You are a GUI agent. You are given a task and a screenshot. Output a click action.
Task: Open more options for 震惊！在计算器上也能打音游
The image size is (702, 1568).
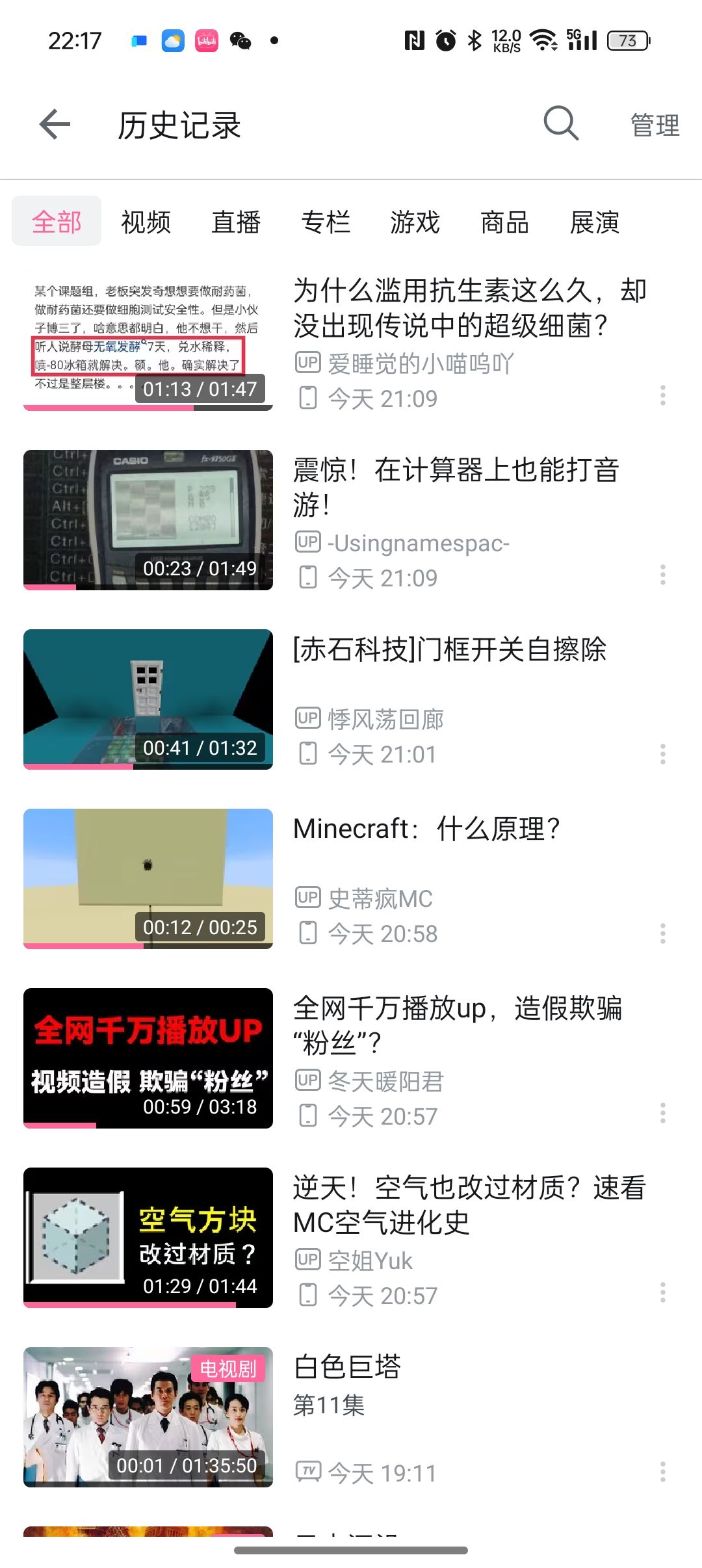pyautogui.click(x=663, y=575)
